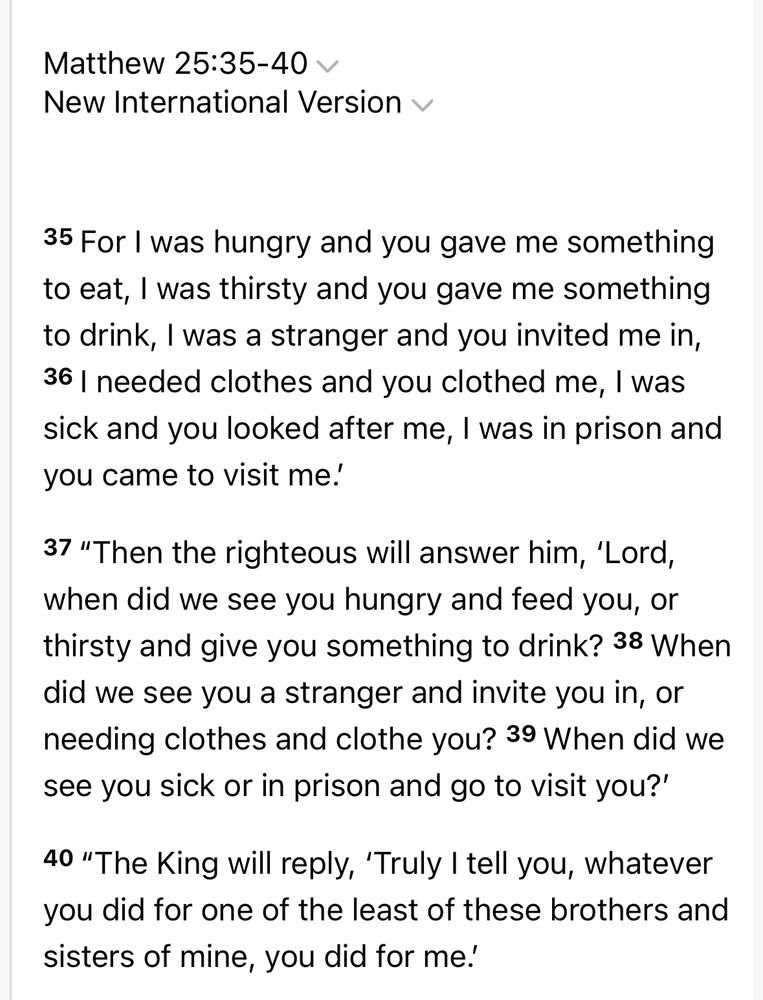Change the New International Version translation
Screen dimensions: 763x1000
click(x=238, y=102)
